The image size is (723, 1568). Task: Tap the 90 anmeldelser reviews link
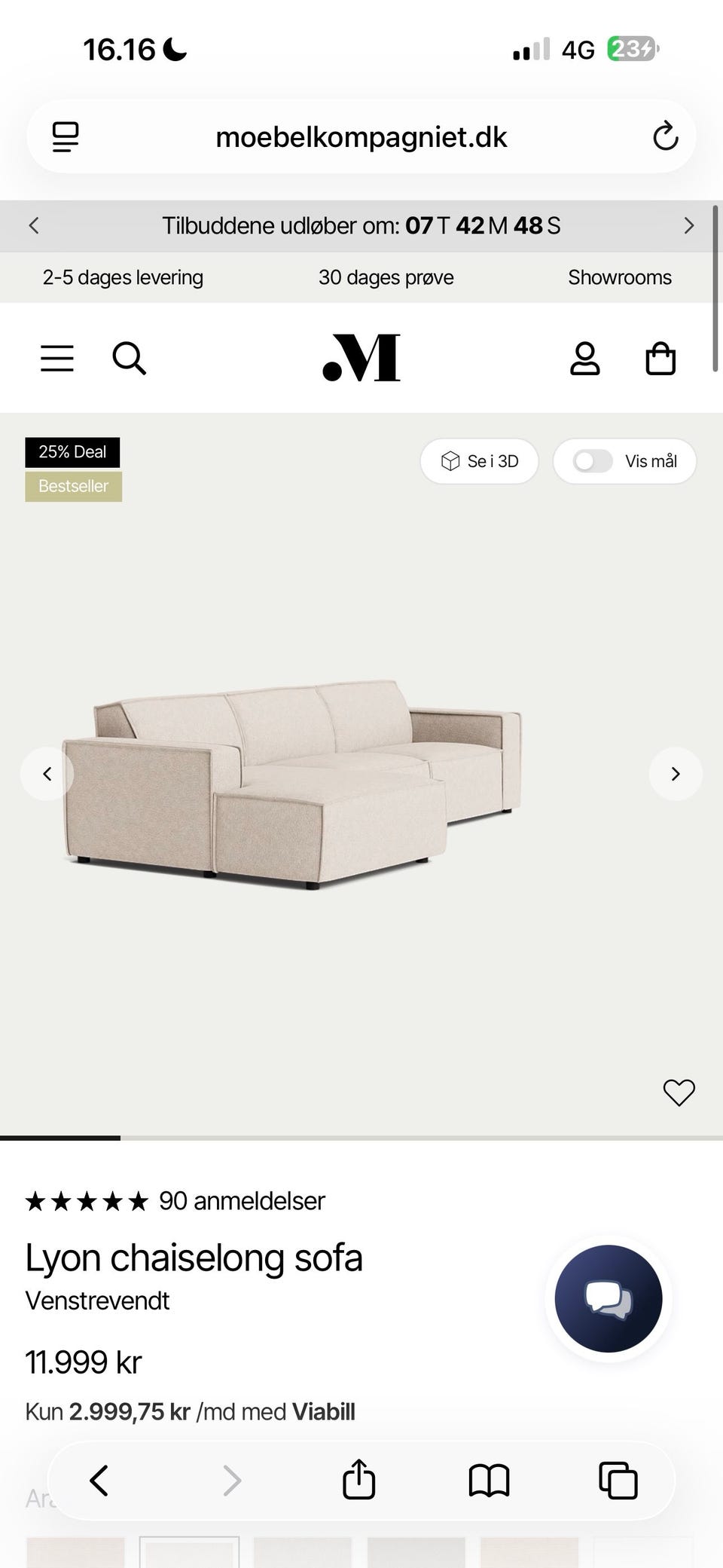pyautogui.click(x=242, y=1200)
